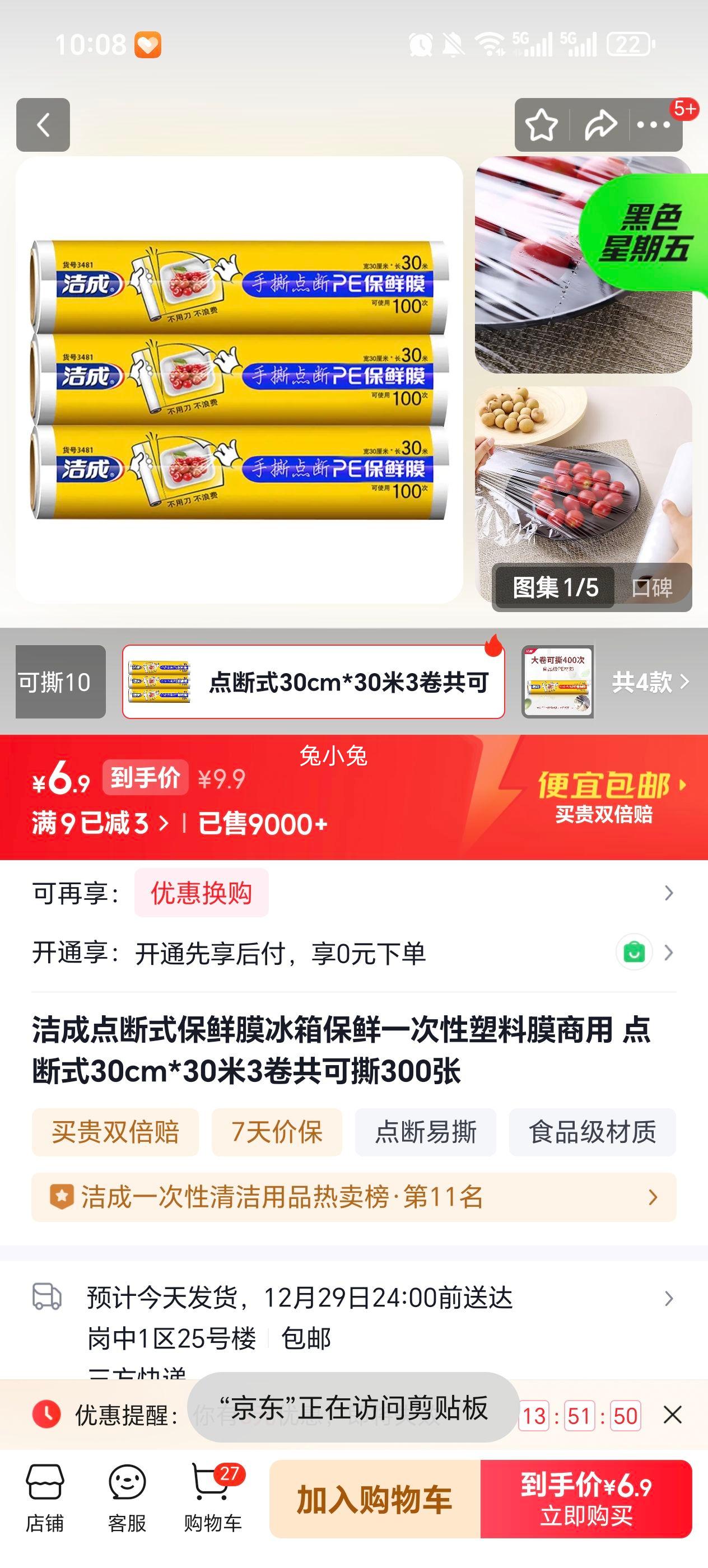Open the share icon
Viewport: 708px width, 1568px height.
tap(599, 125)
